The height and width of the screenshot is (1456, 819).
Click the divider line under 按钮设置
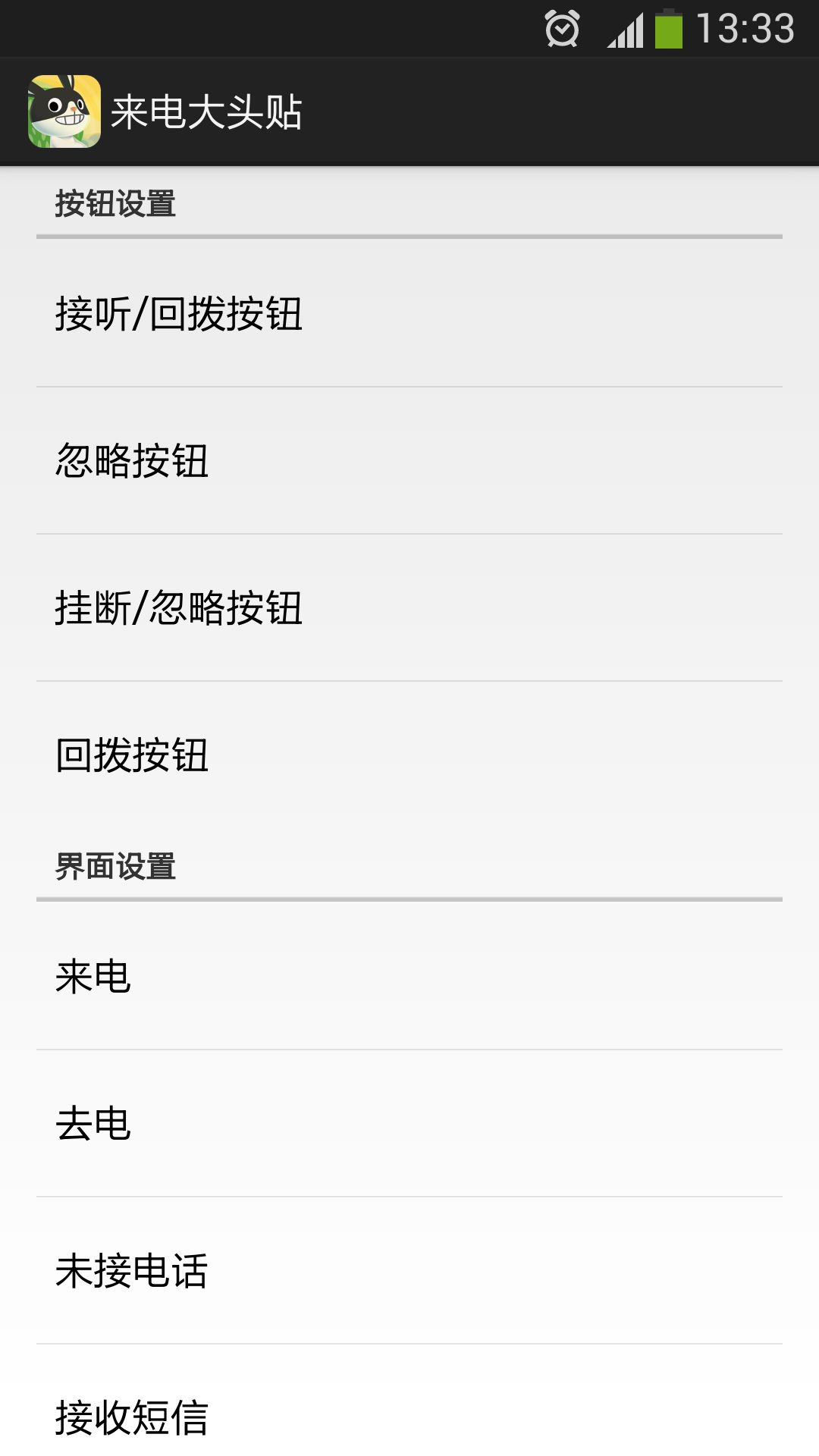(x=409, y=237)
